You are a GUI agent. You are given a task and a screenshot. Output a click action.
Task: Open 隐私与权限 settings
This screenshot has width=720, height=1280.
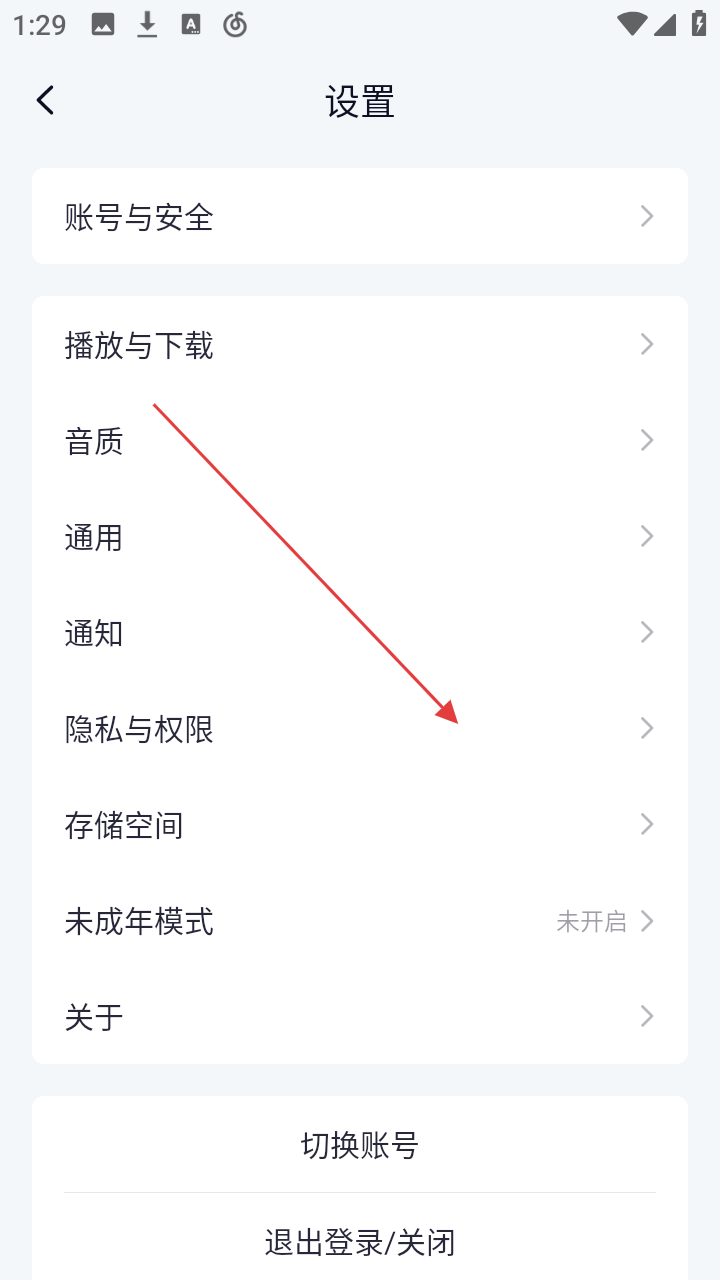(x=360, y=729)
